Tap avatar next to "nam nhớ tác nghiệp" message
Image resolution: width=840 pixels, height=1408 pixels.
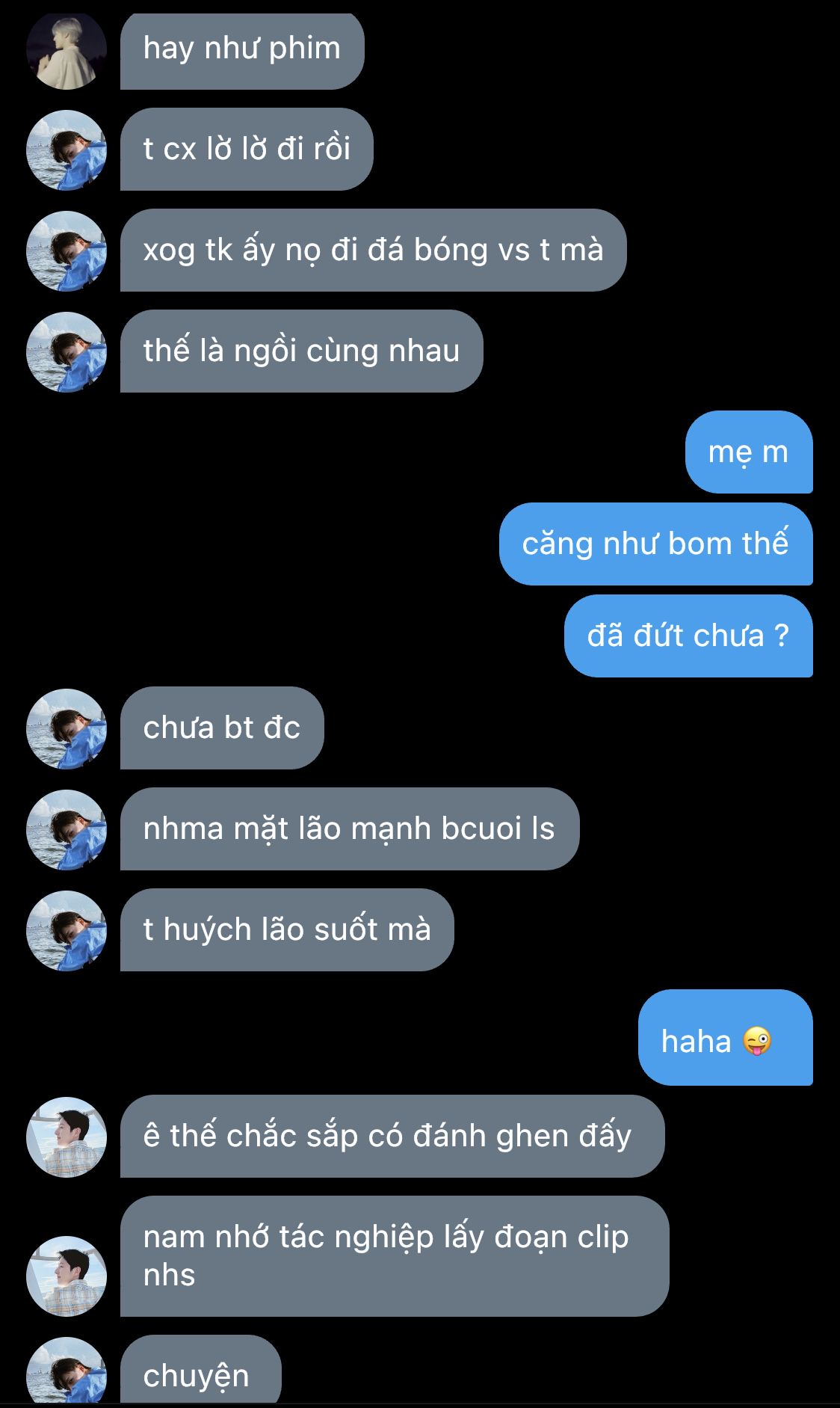(67, 1276)
